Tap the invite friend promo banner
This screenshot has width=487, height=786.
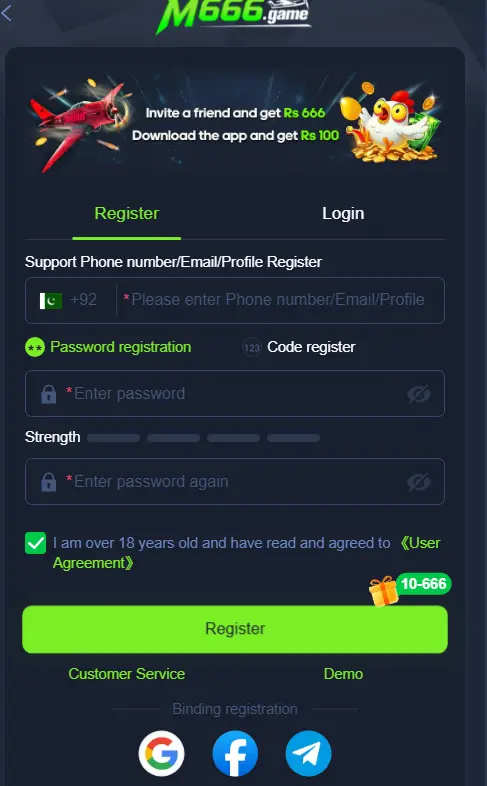click(x=234, y=123)
